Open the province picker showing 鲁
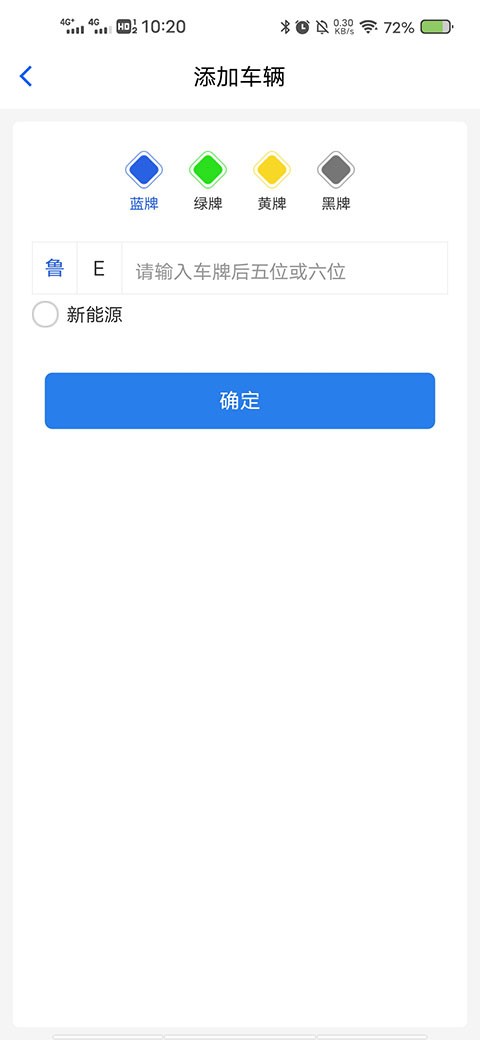480x1040 pixels. (x=55, y=269)
